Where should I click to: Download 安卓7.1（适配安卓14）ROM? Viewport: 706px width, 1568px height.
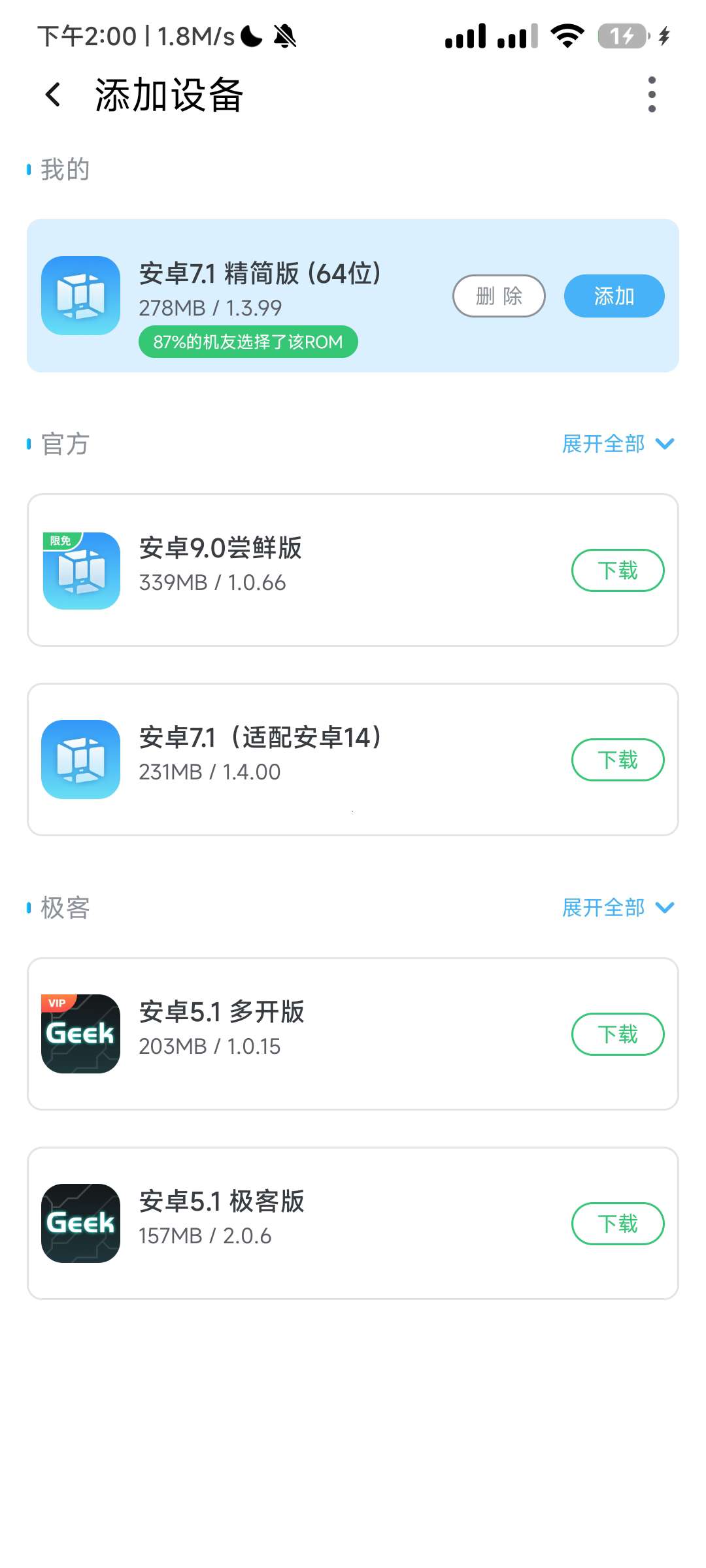point(617,760)
